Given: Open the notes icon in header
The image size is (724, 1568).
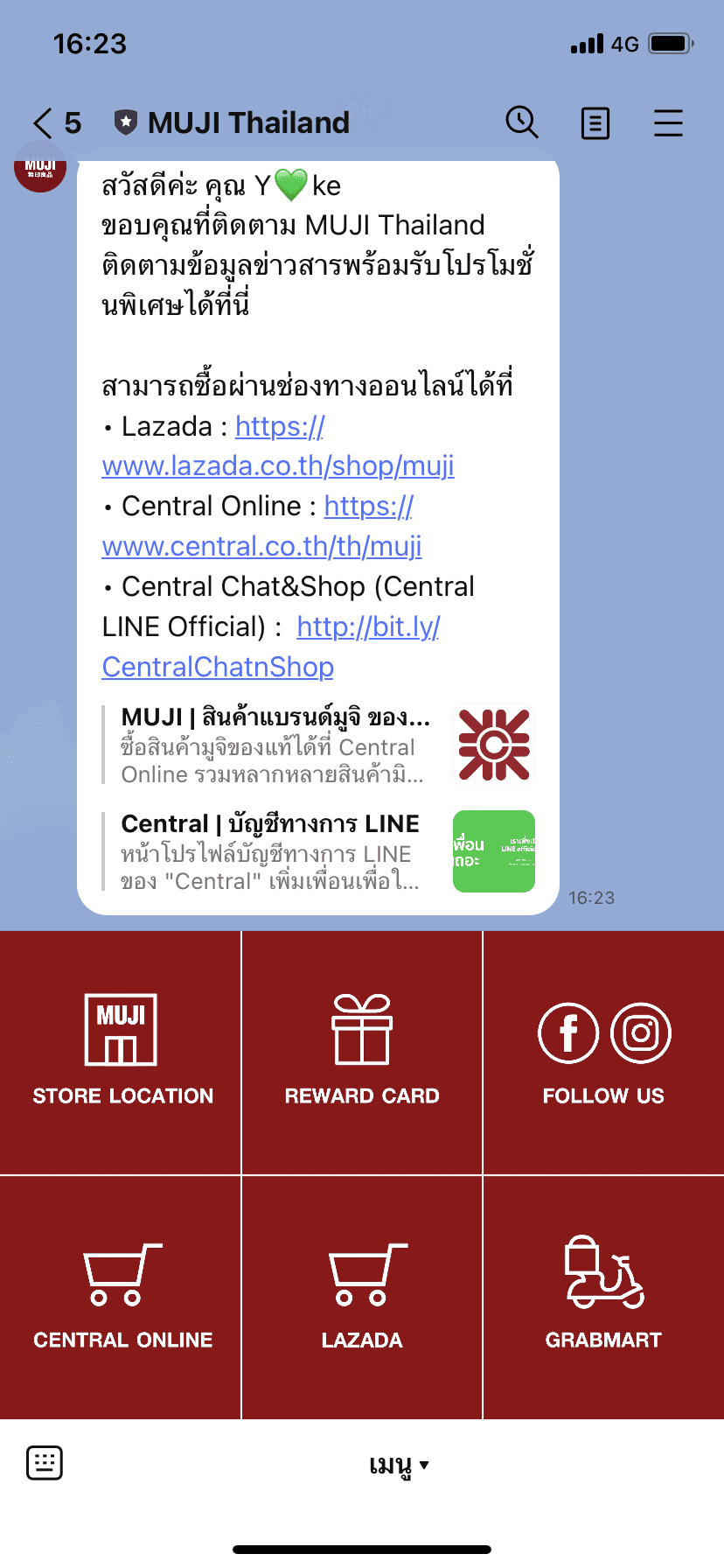Looking at the screenshot, I should [595, 123].
